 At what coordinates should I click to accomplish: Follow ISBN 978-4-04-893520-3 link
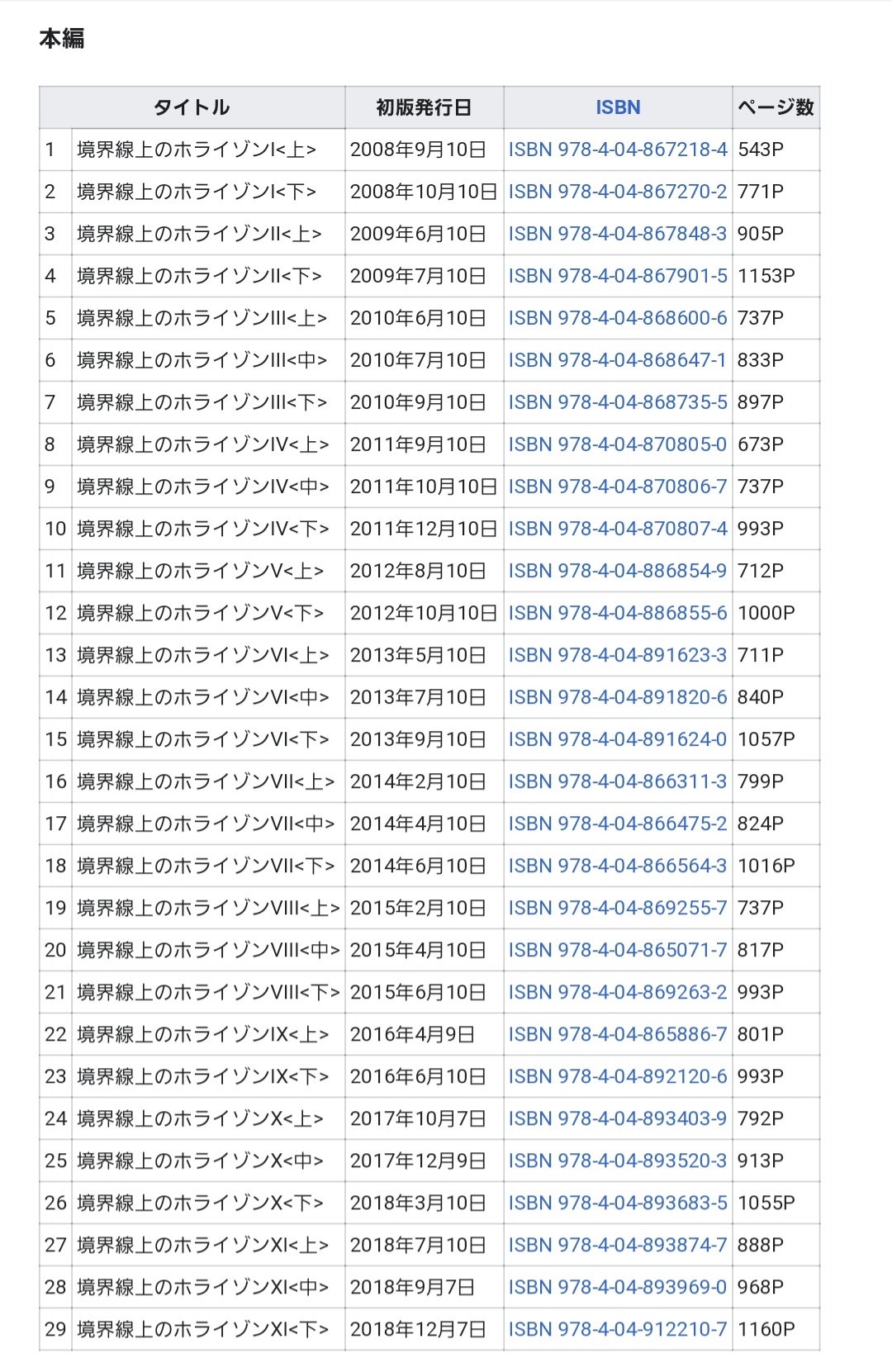(x=618, y=1161)
